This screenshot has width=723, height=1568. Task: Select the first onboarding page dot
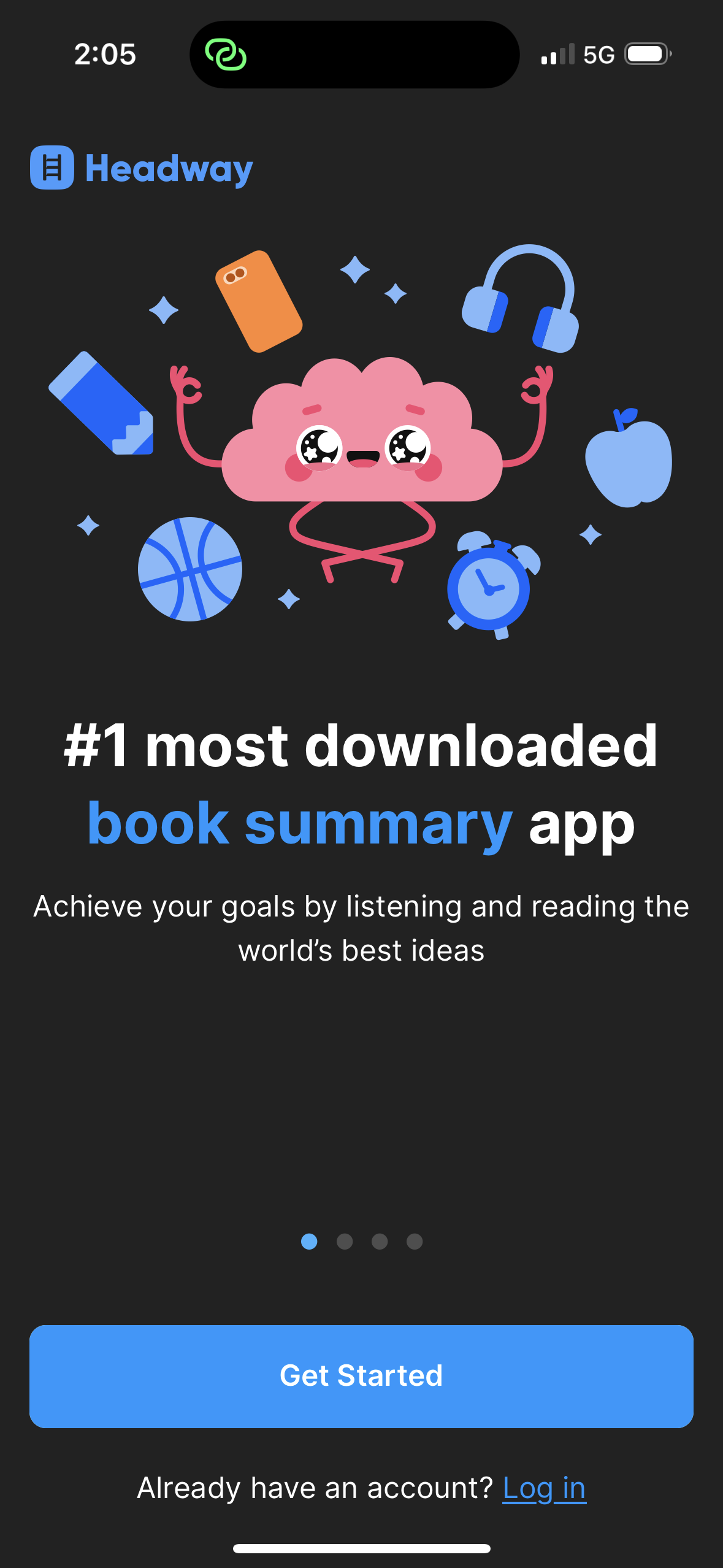coord(308,1241)
